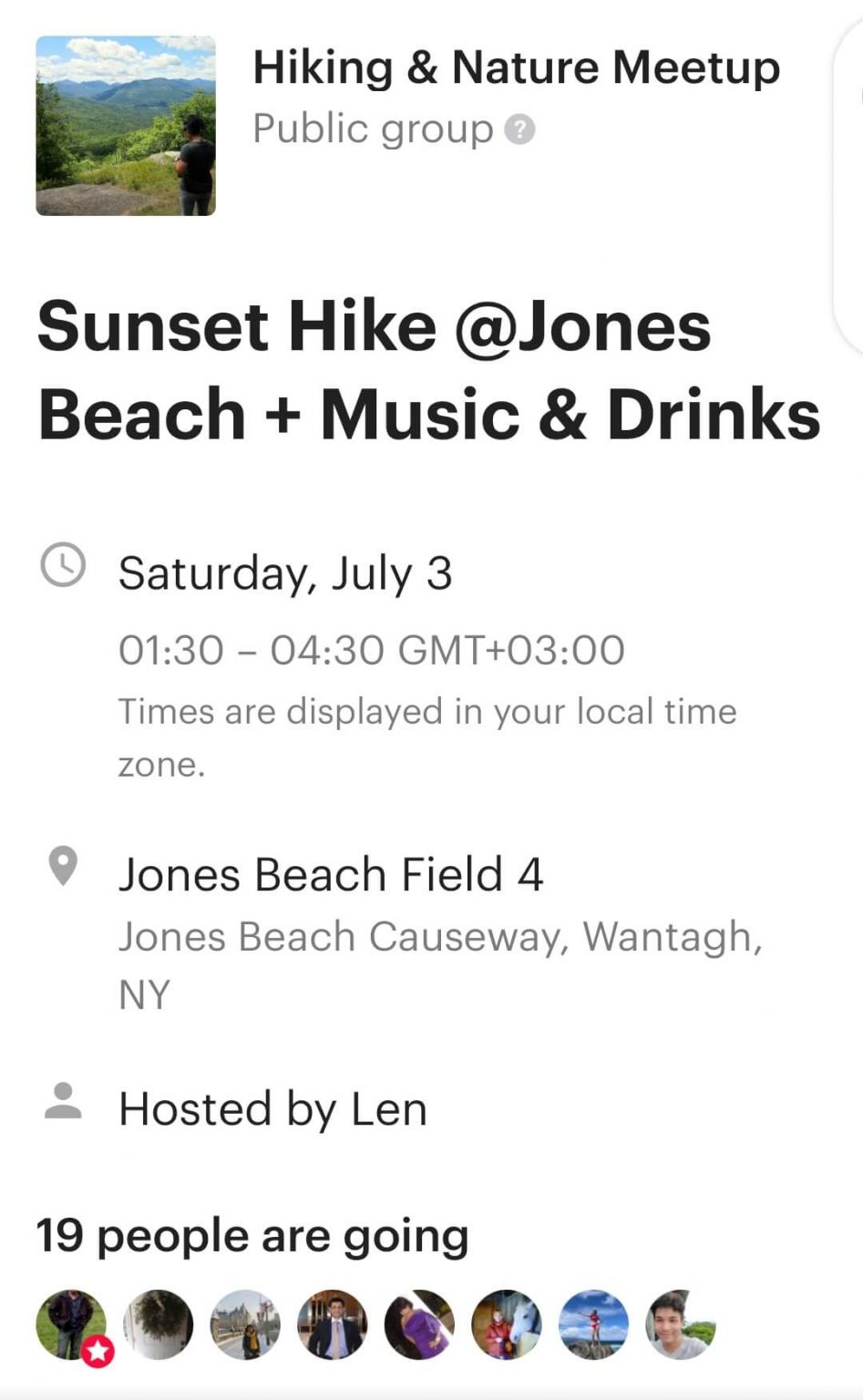
Task: View Jones Beach Field 4 location on map
Action: 331,875
